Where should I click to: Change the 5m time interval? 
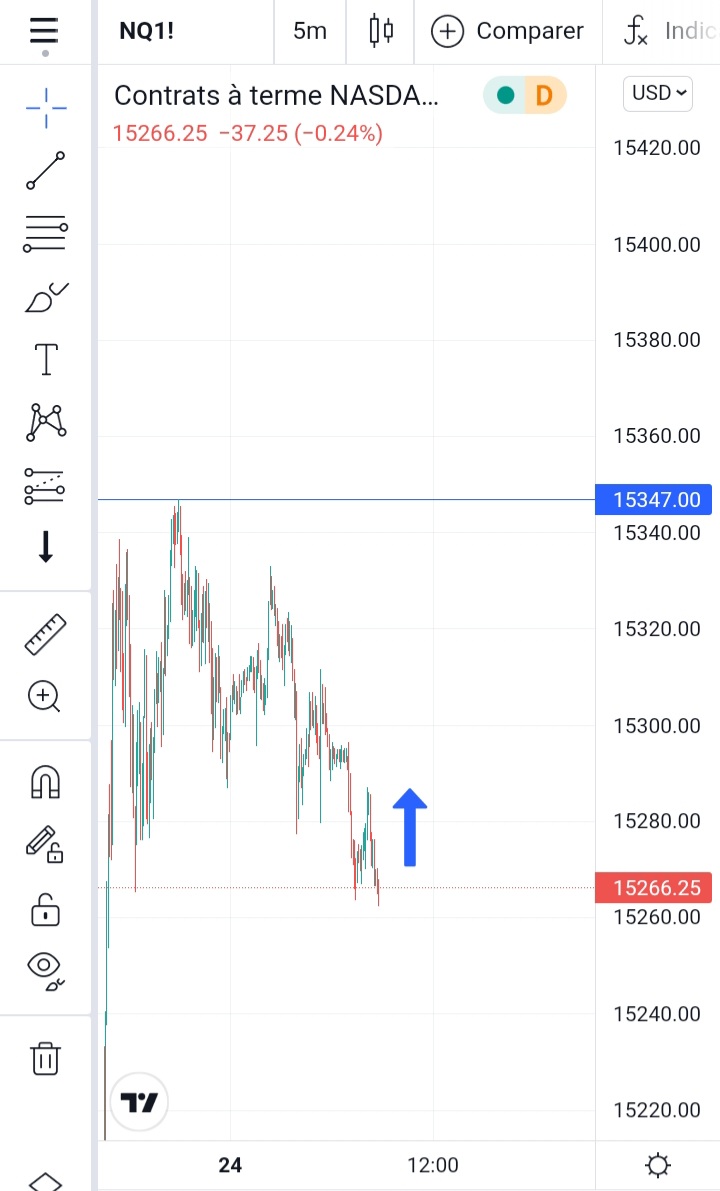(309, 31)
